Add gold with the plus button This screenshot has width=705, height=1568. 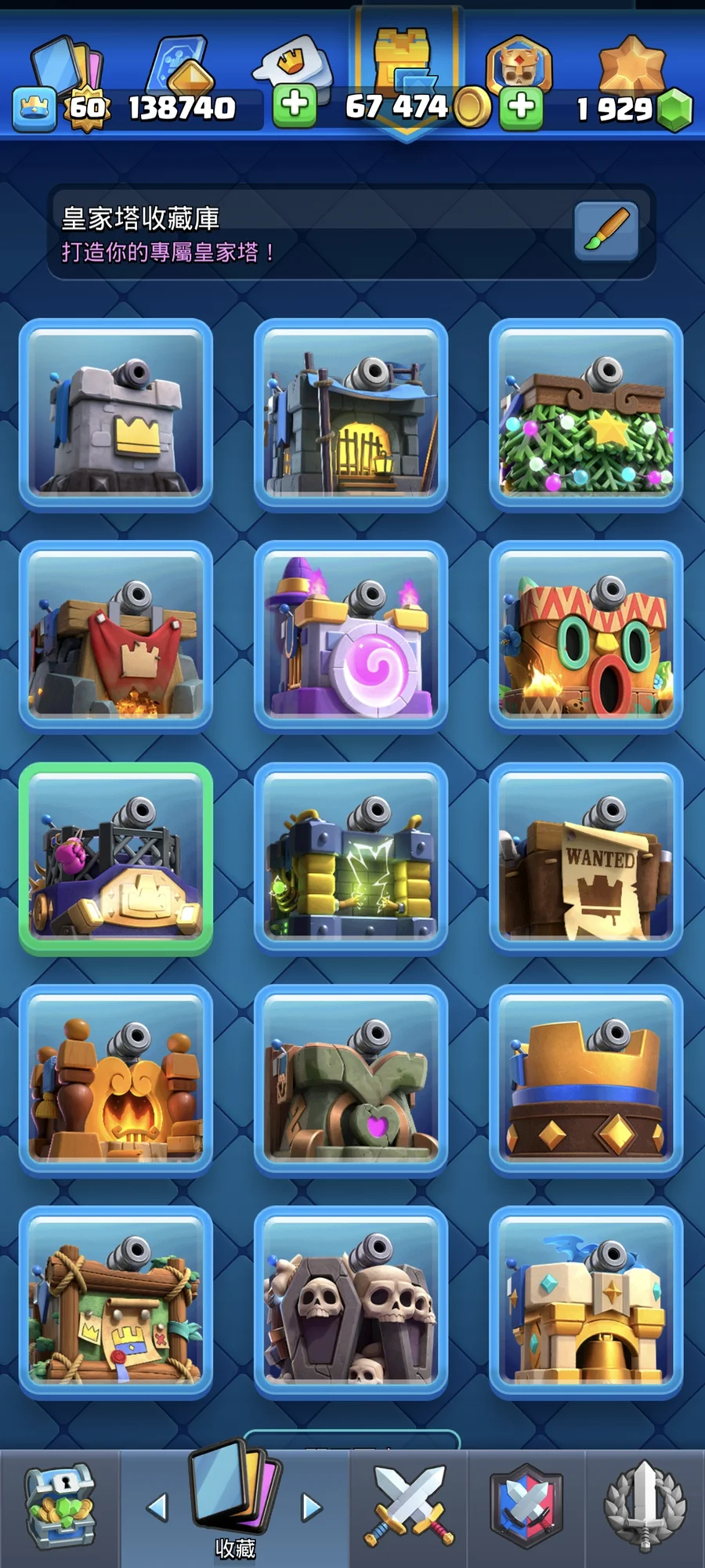pos(521,106)
